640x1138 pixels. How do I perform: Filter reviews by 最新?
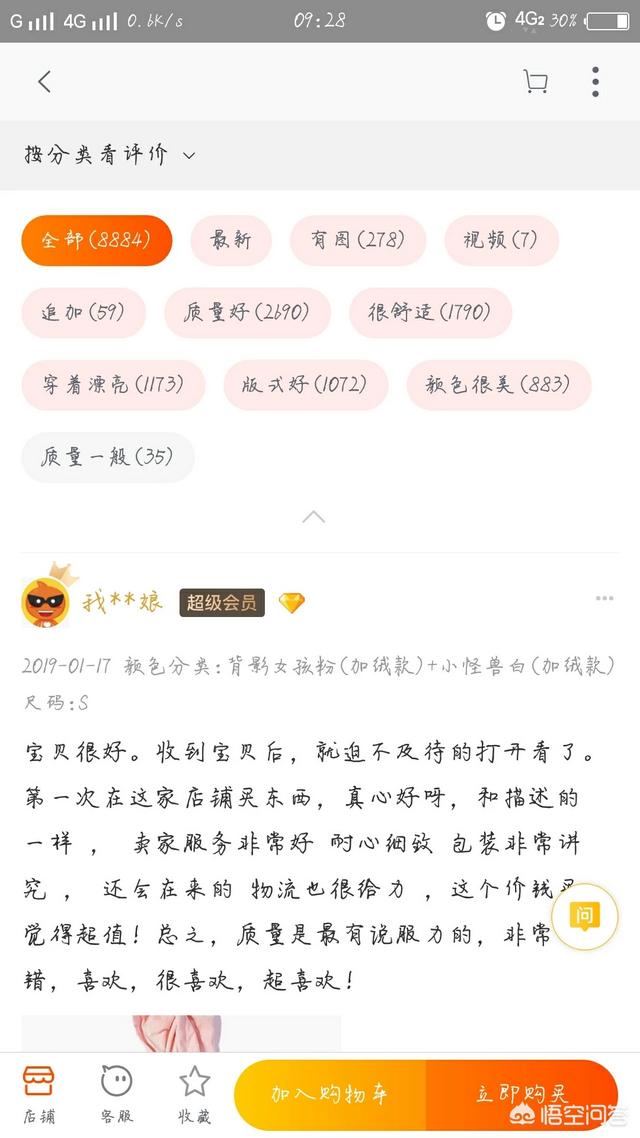(230, 240)
